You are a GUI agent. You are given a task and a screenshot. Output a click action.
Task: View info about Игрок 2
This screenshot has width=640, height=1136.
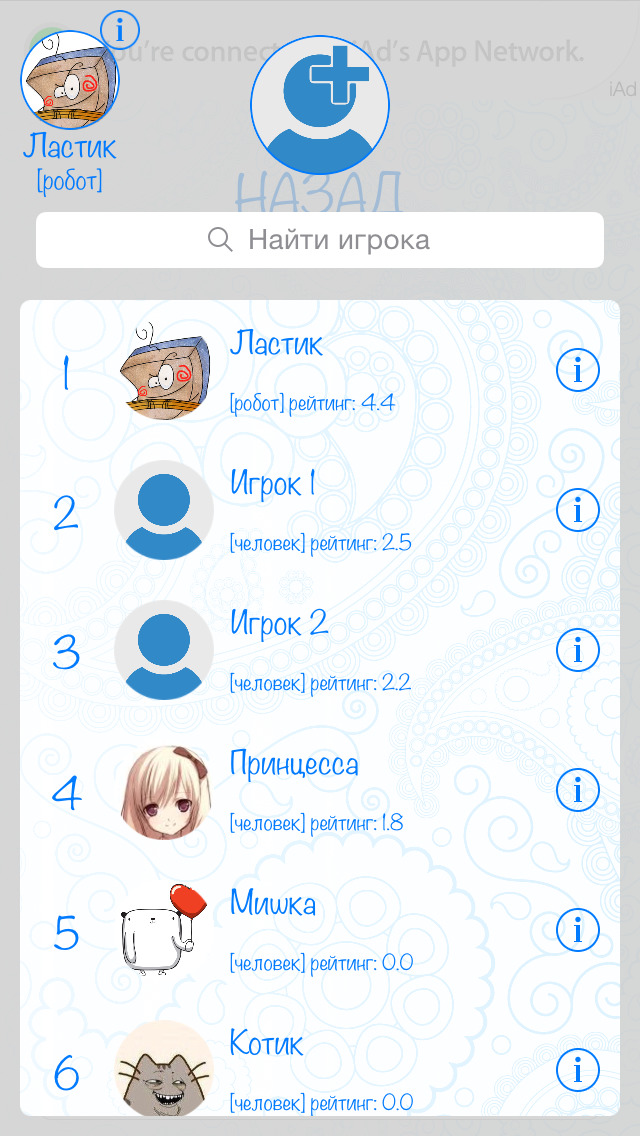coord(577,652)
